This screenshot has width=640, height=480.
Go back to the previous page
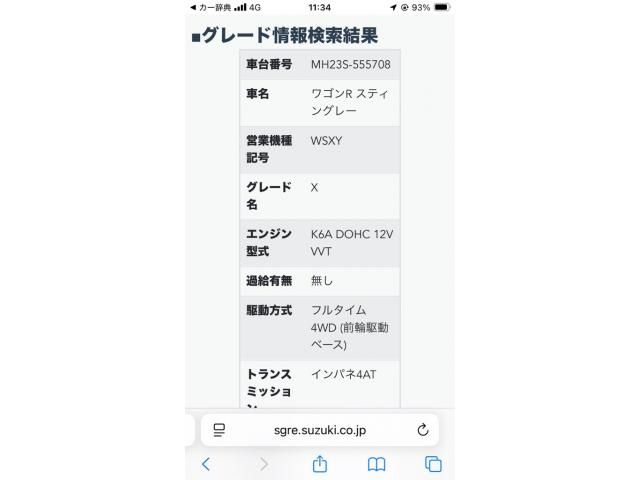click(206, 464)
